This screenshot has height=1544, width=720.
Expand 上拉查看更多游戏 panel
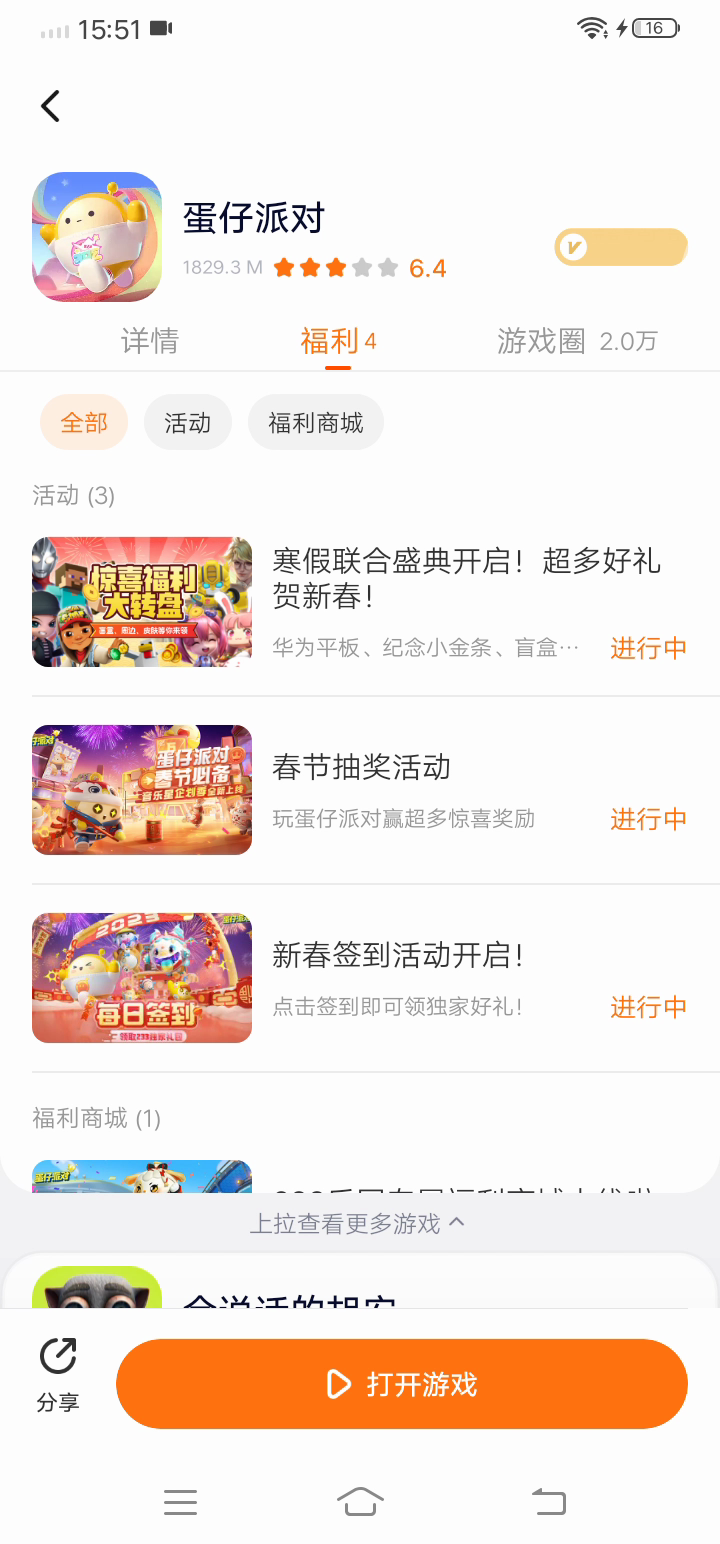357,1224
